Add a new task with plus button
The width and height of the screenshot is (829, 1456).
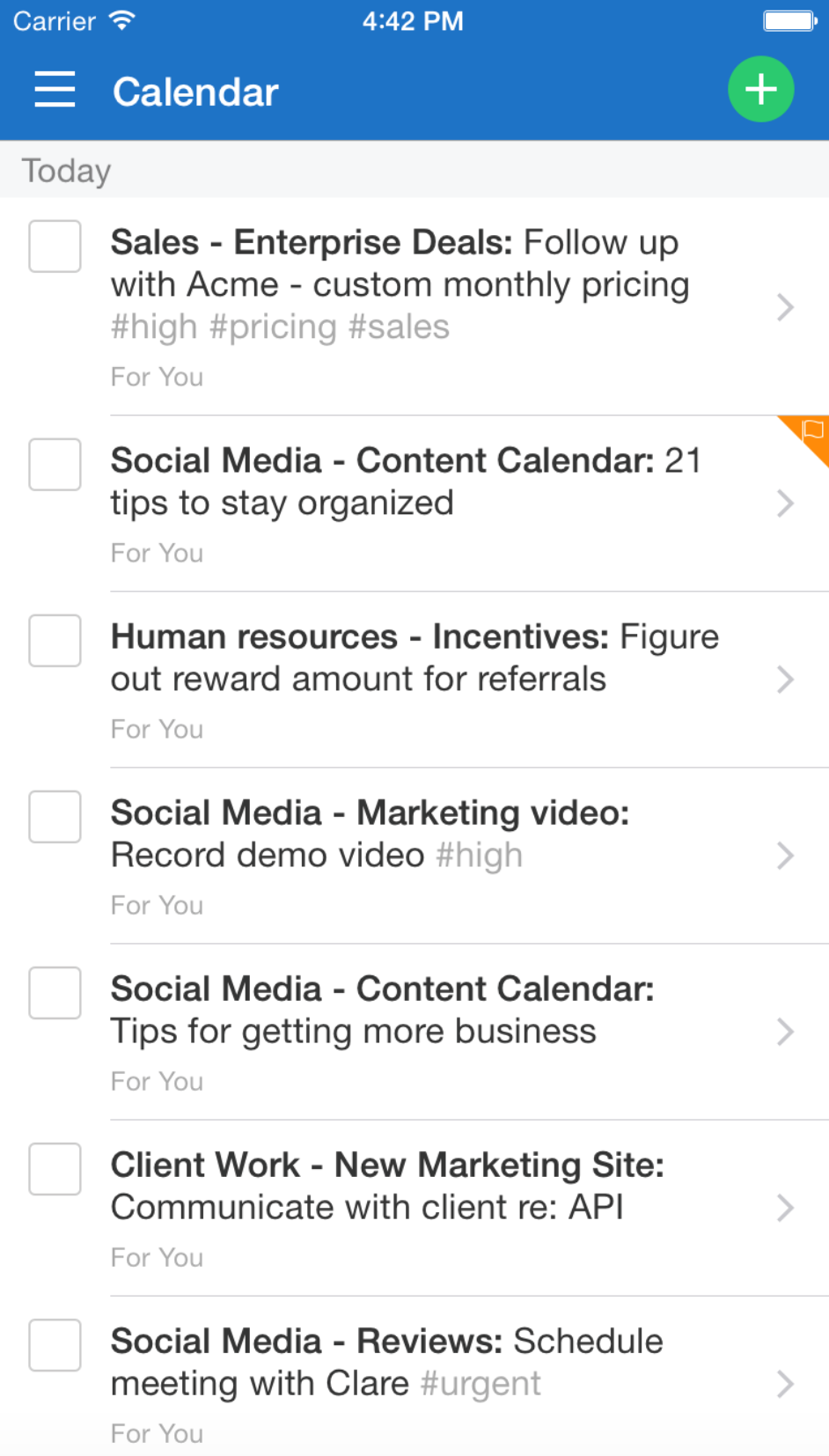tap(760, 90)
